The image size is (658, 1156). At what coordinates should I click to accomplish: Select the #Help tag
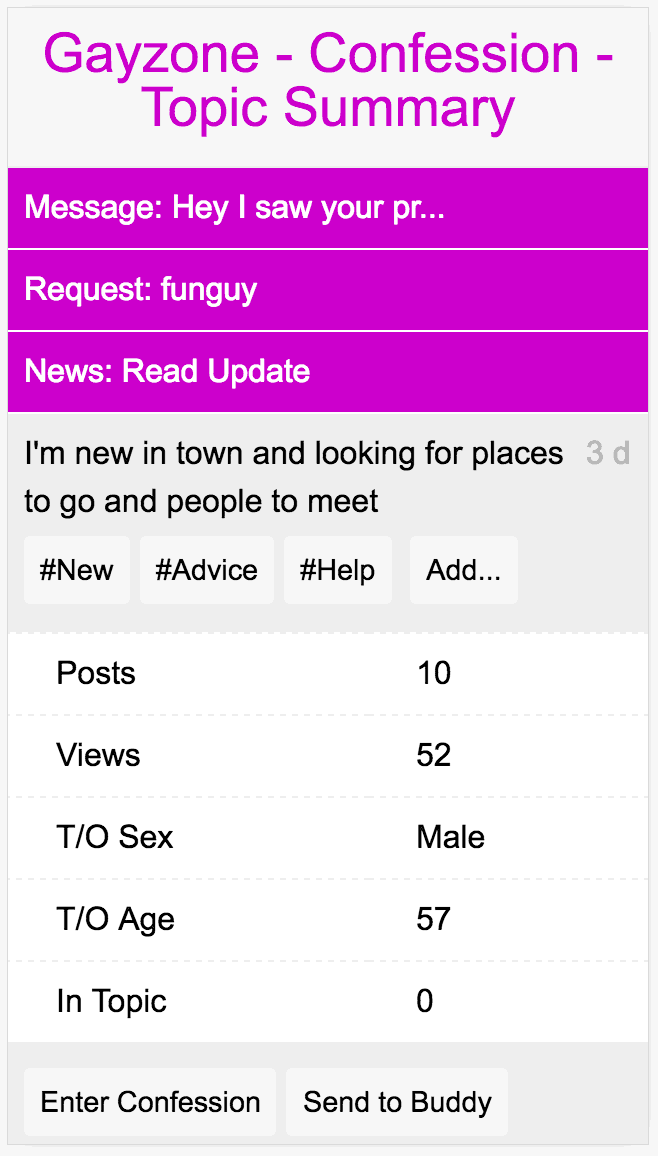tap(337, 570)
